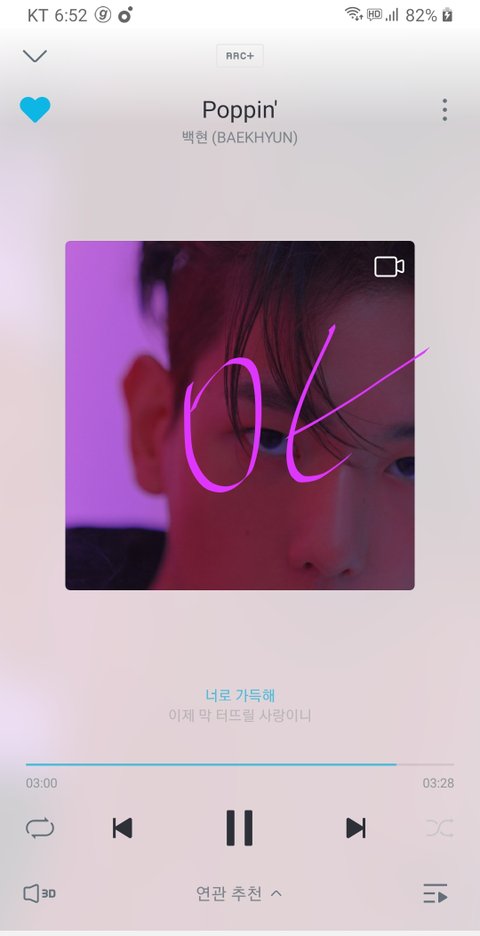Tap the Poppin' album artwork
This screenshot has height=936, width=480.
239,415
